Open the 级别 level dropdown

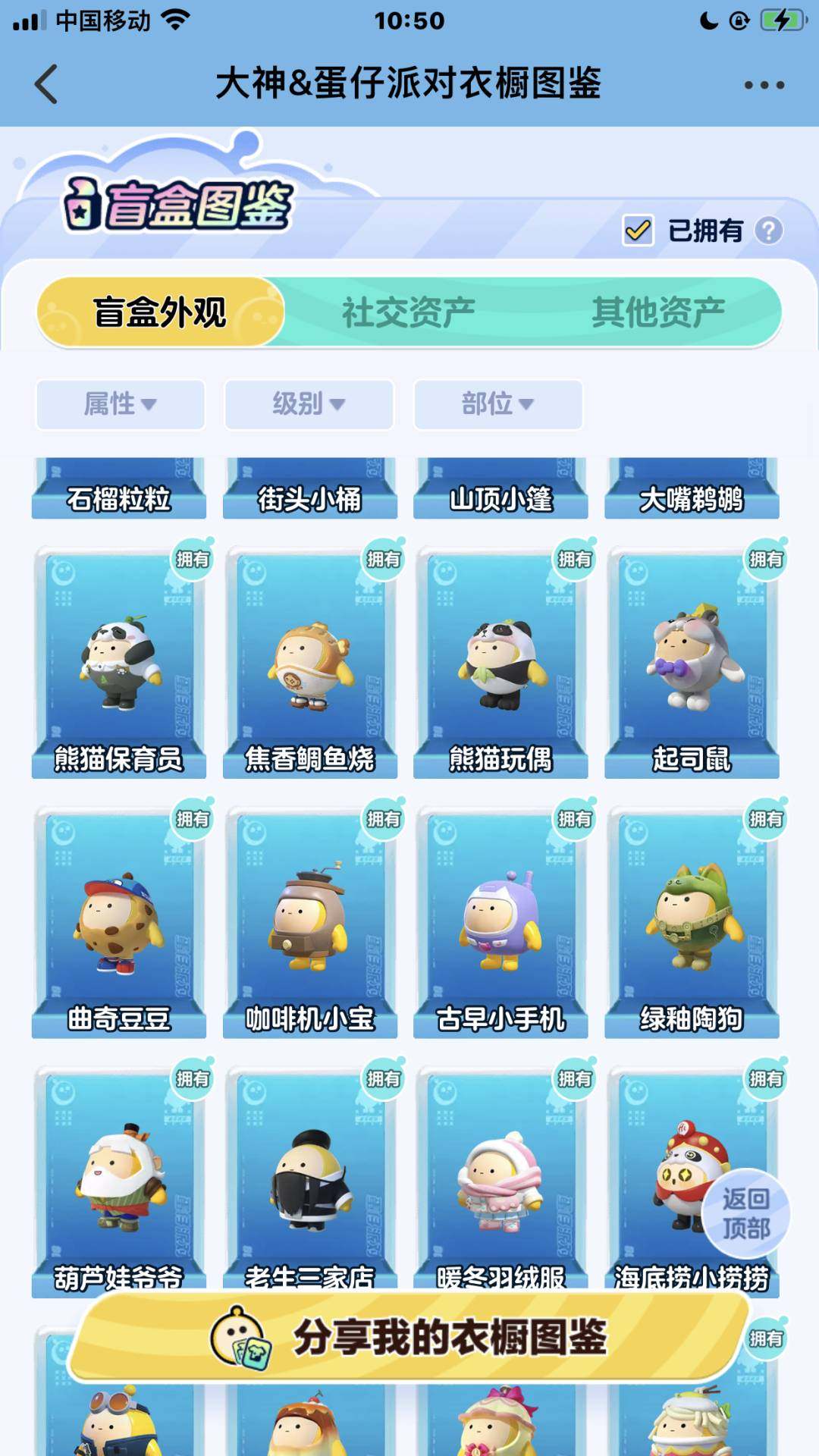click(307, 406)
